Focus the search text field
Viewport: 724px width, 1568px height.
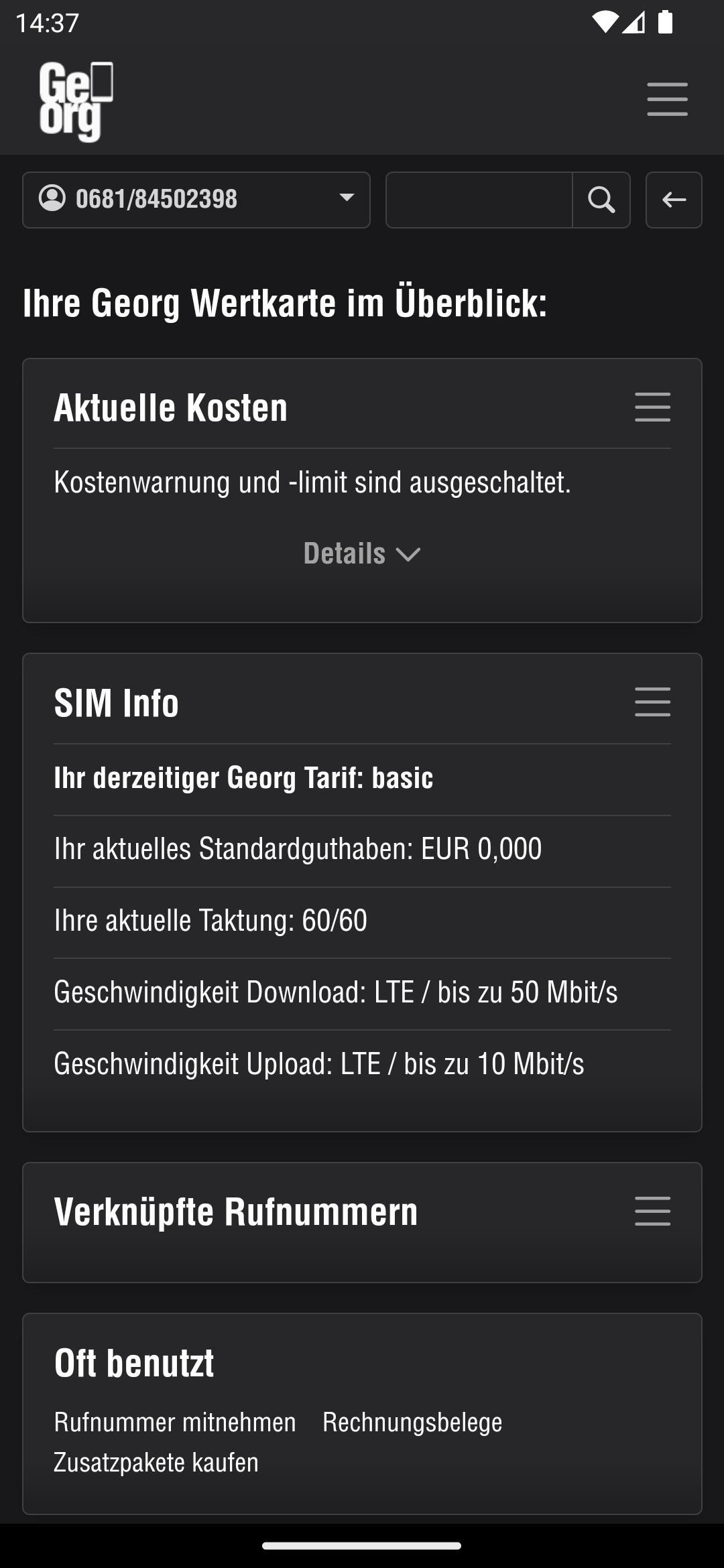479,200
